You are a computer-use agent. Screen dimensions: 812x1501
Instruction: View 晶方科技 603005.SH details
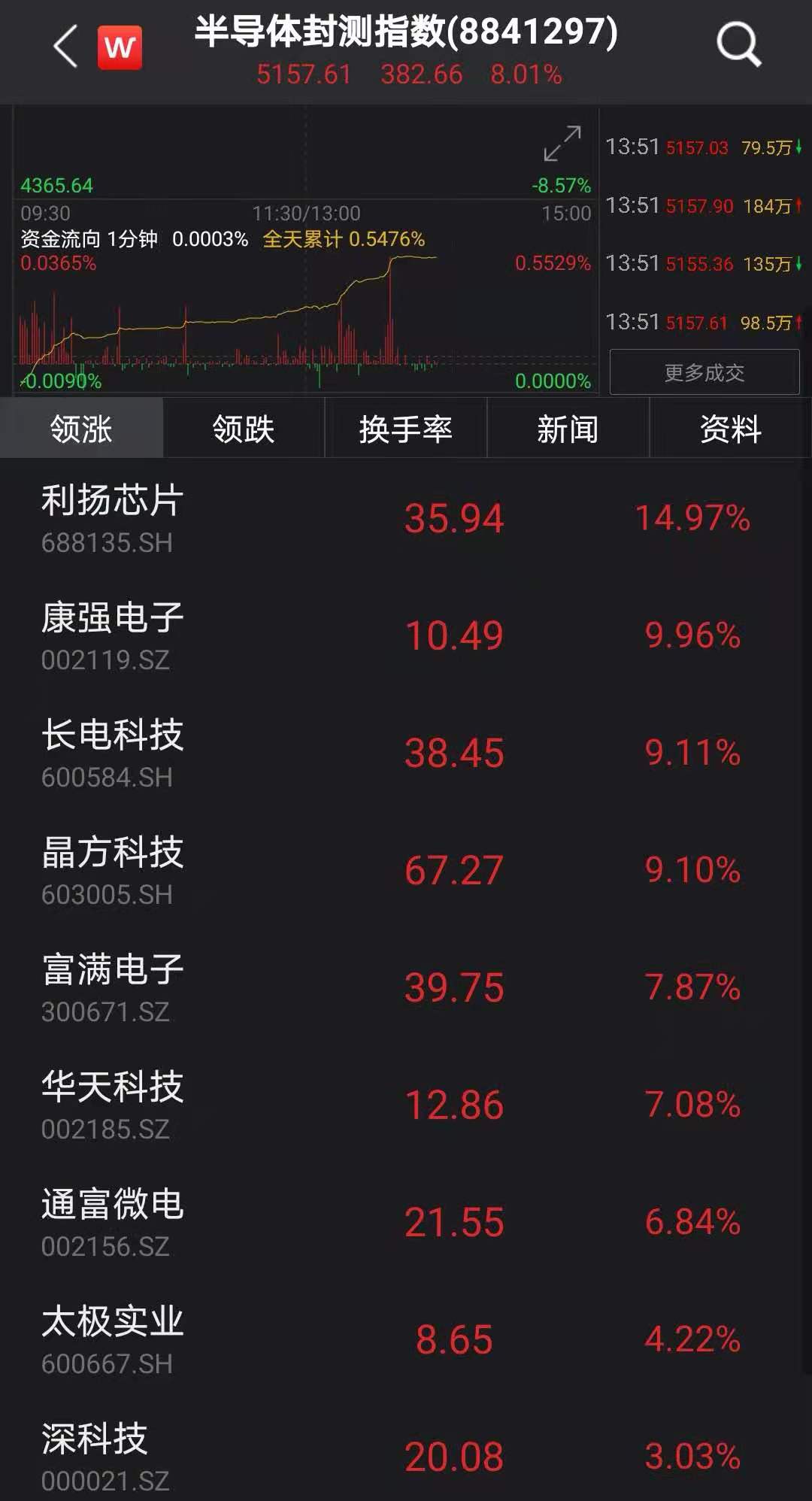(406, 871)
